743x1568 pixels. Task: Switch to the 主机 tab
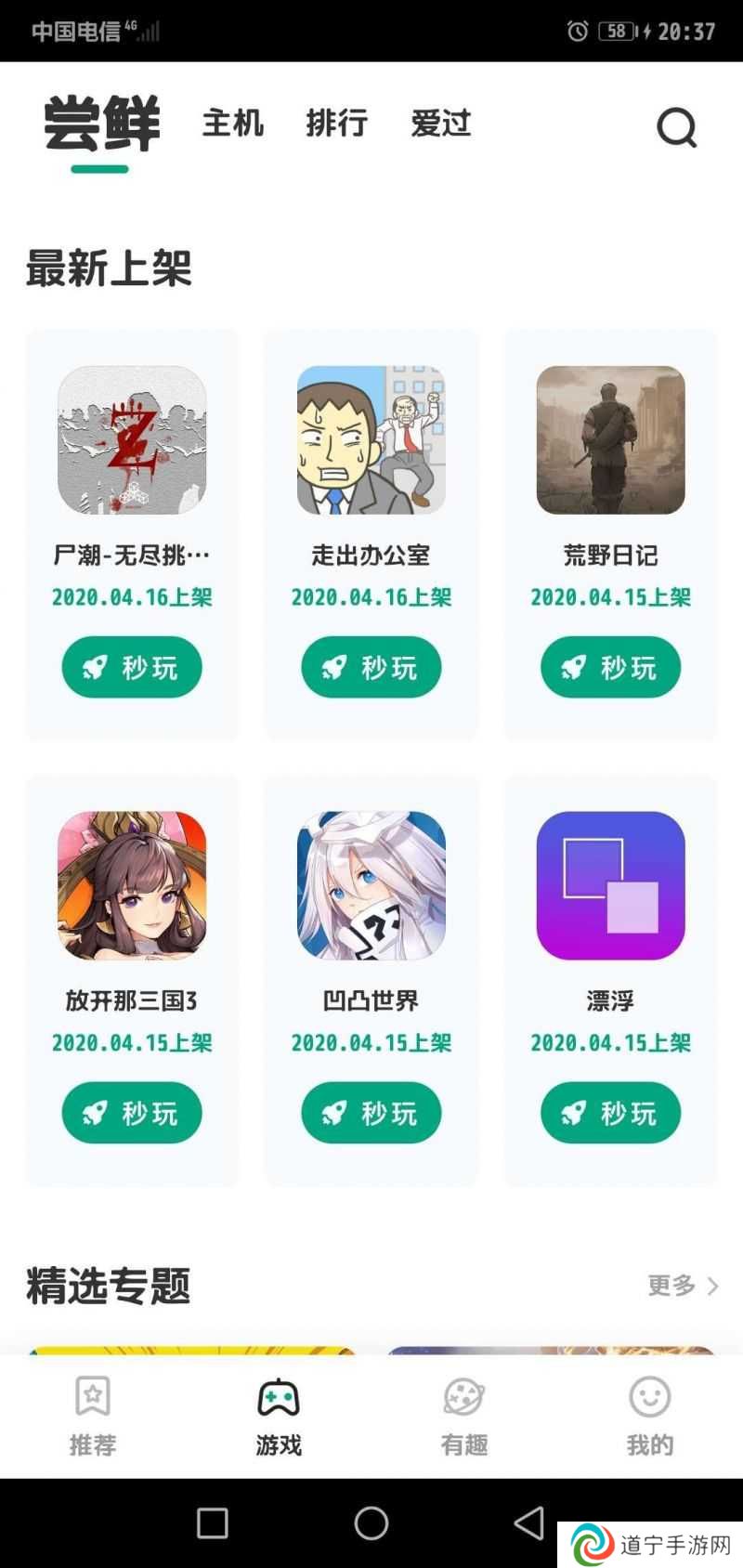coord(233,124)
